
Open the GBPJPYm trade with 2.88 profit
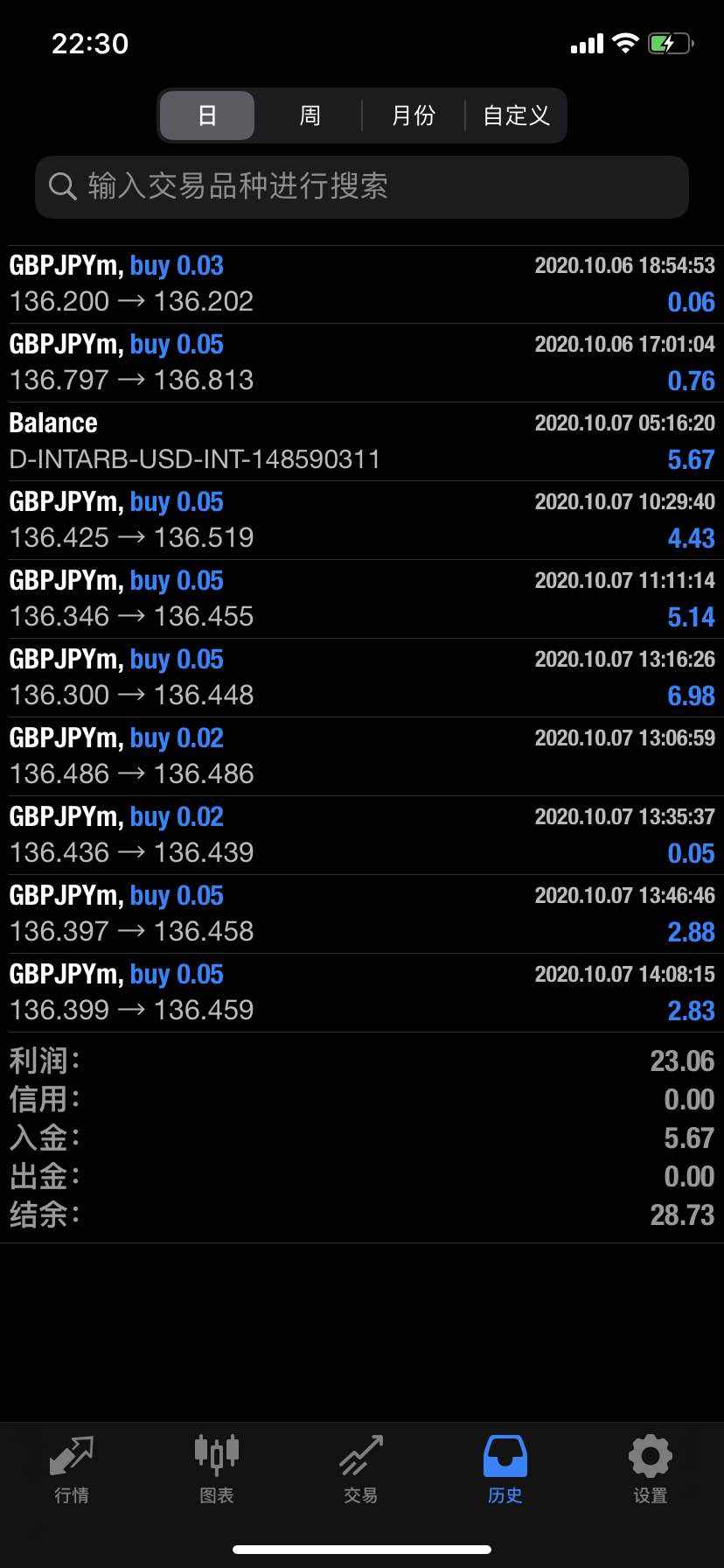(x=362, y=913)
